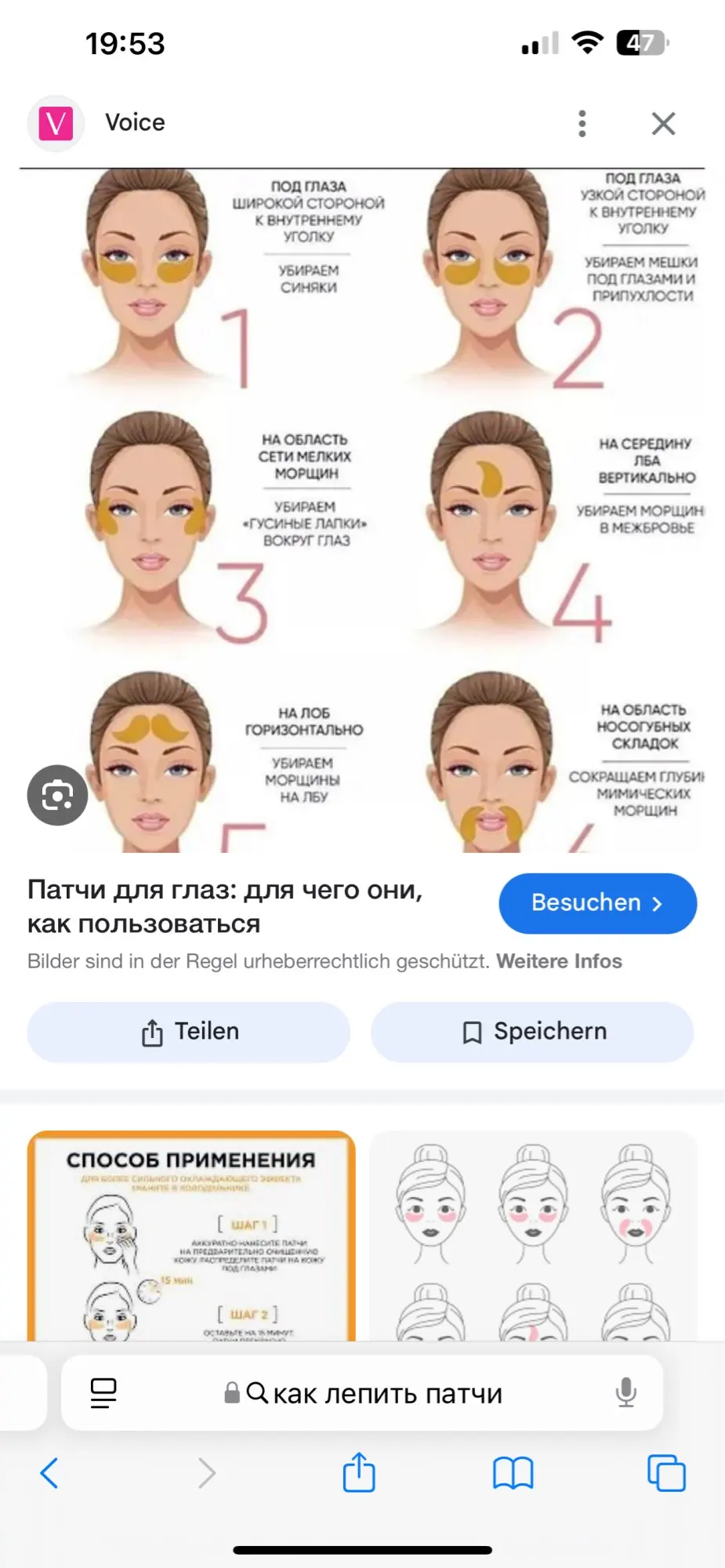The image size is (725, 1568).
Task: Tap the Besuchen button
Action: (597, 903)
